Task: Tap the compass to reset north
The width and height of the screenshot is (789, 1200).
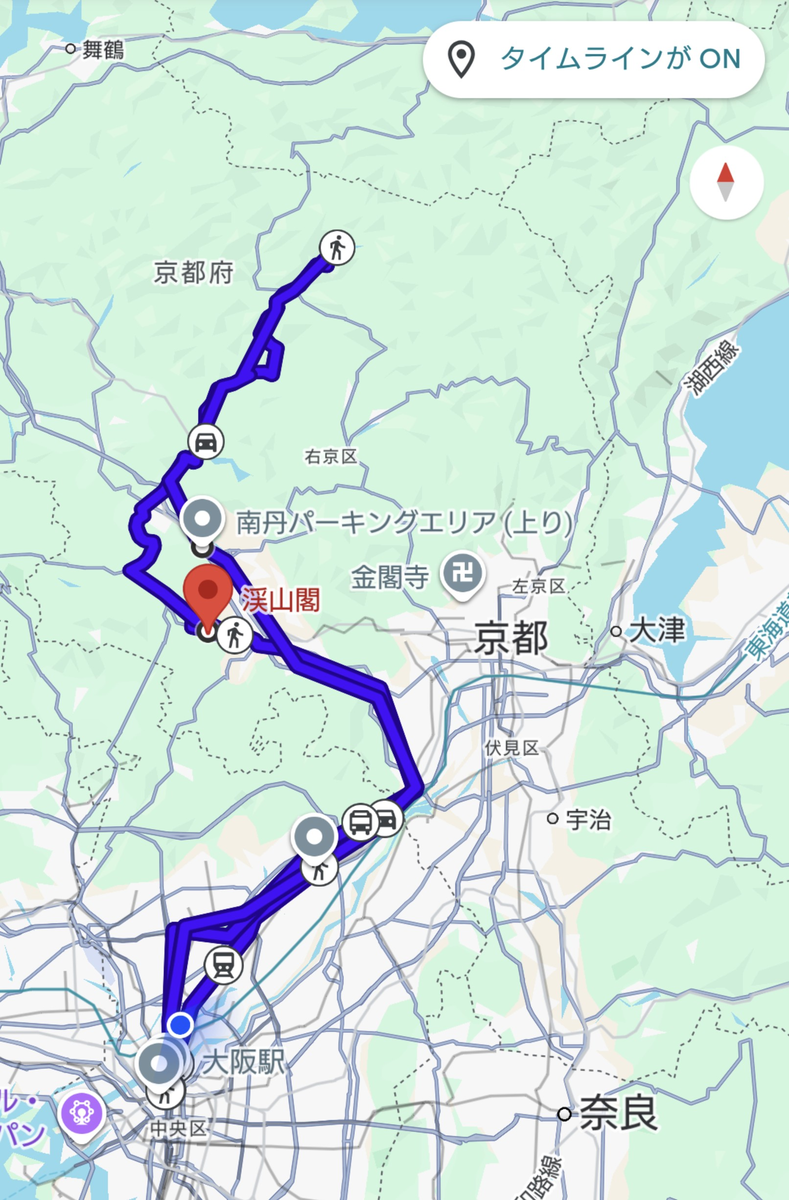Action: pyautogui.click(x=726, y=182)
